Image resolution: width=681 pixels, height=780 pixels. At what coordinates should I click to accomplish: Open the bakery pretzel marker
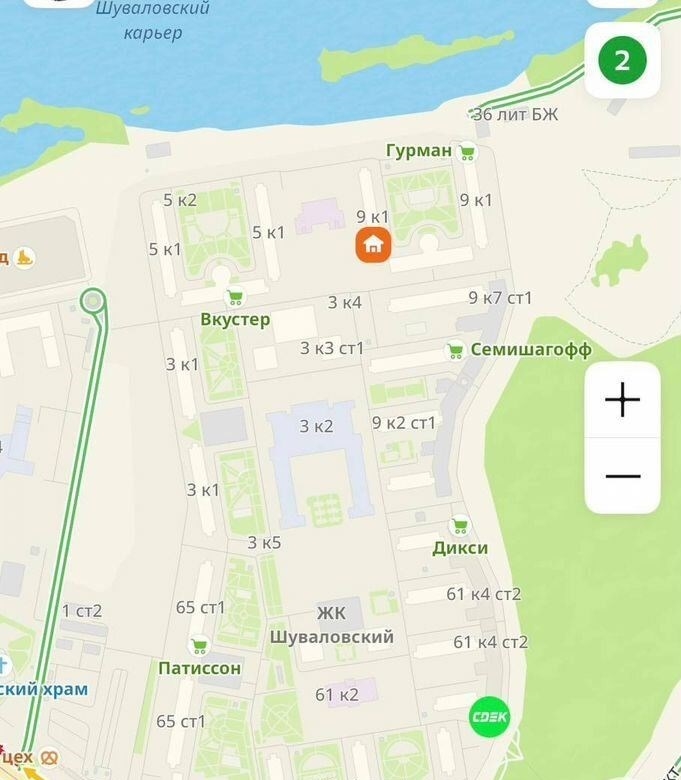point(48,758)
